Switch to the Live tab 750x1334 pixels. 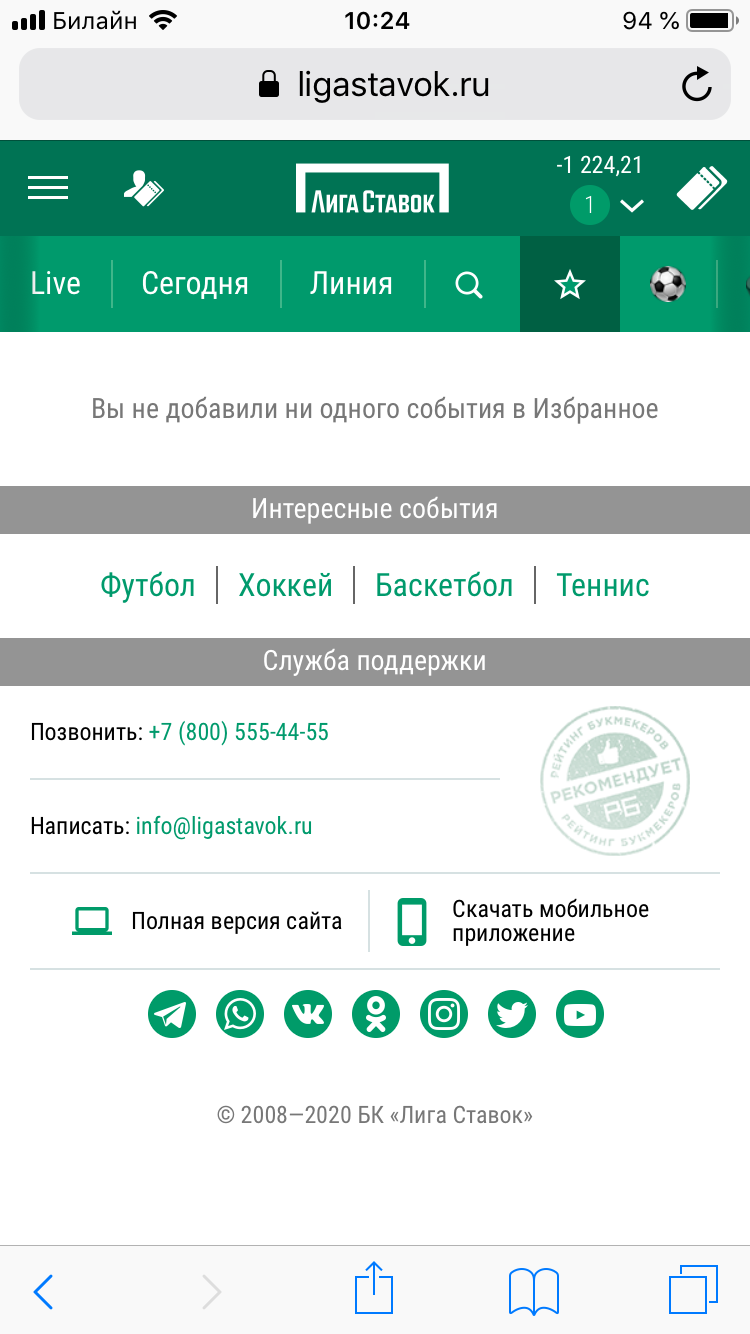[56, 284]
